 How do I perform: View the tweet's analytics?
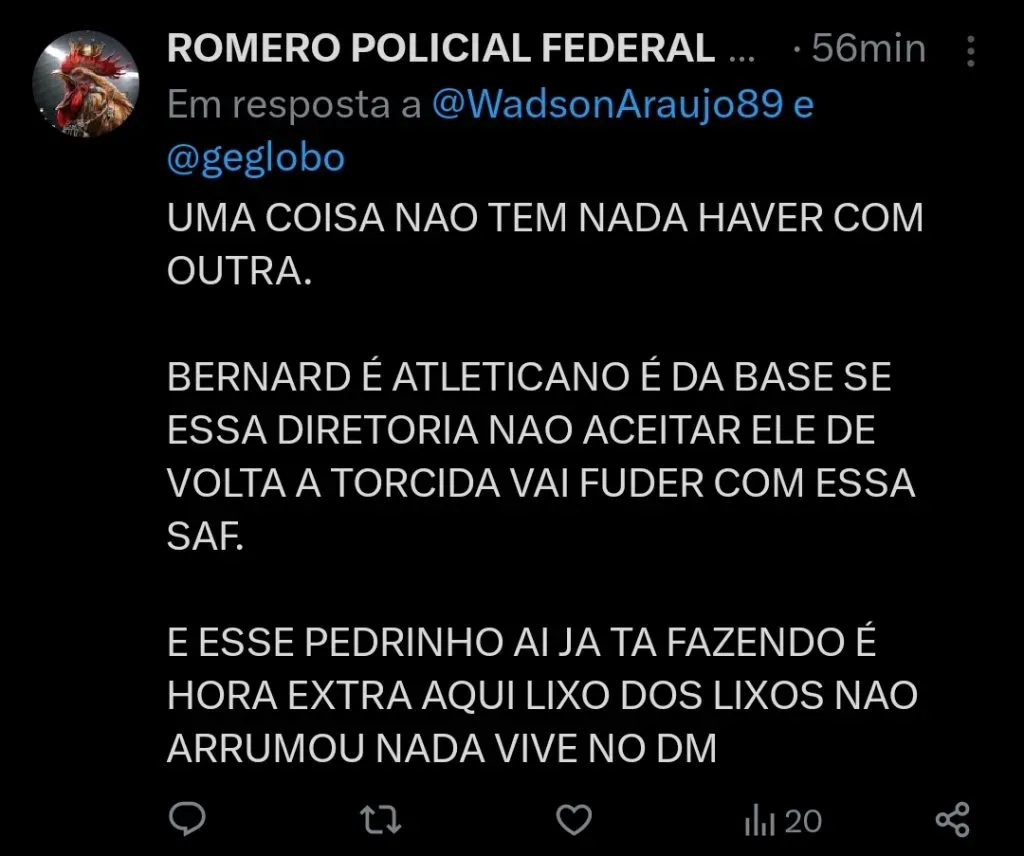click(x=782, y=821)
